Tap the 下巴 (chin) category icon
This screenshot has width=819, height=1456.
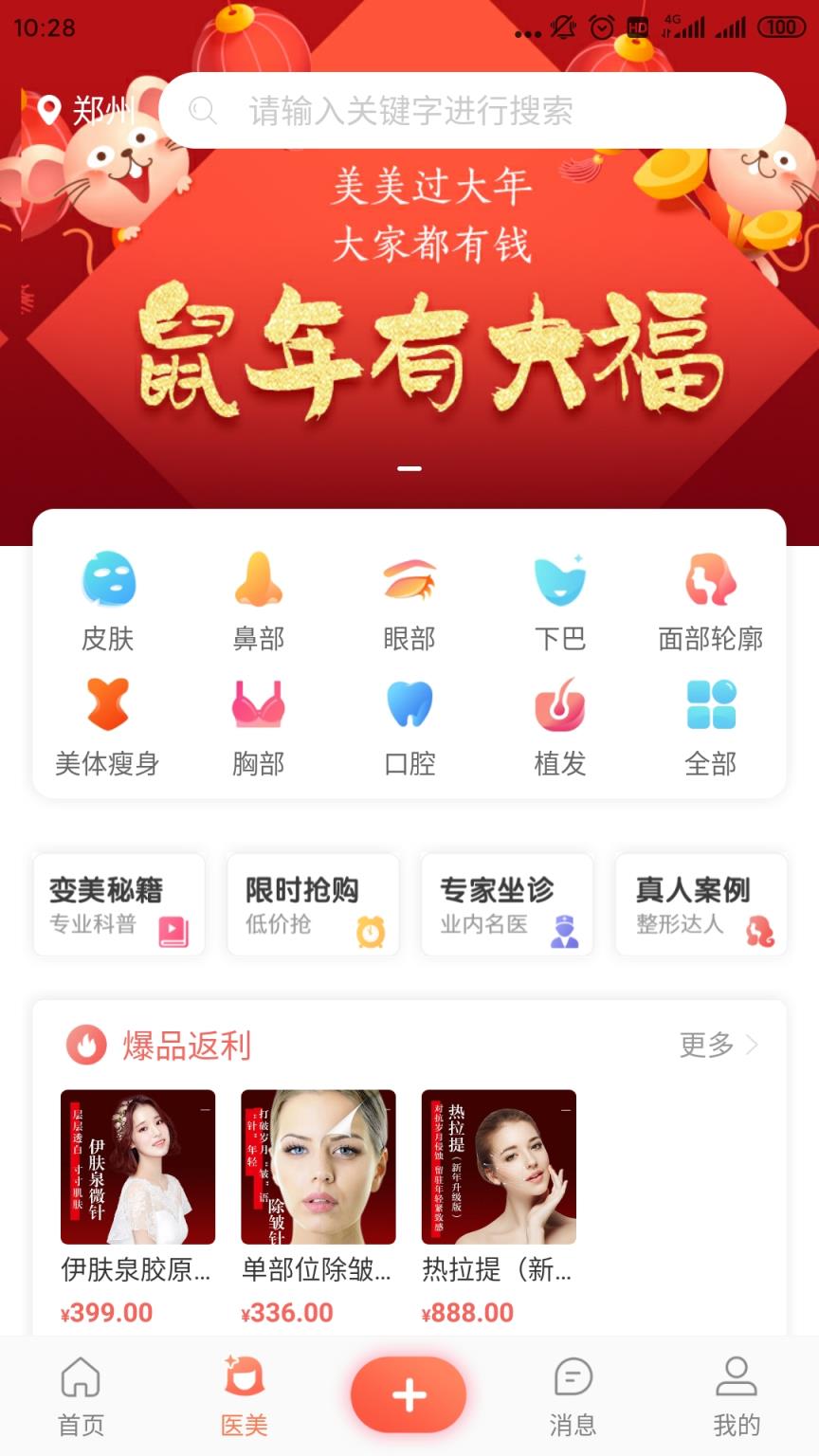(561, 581)
